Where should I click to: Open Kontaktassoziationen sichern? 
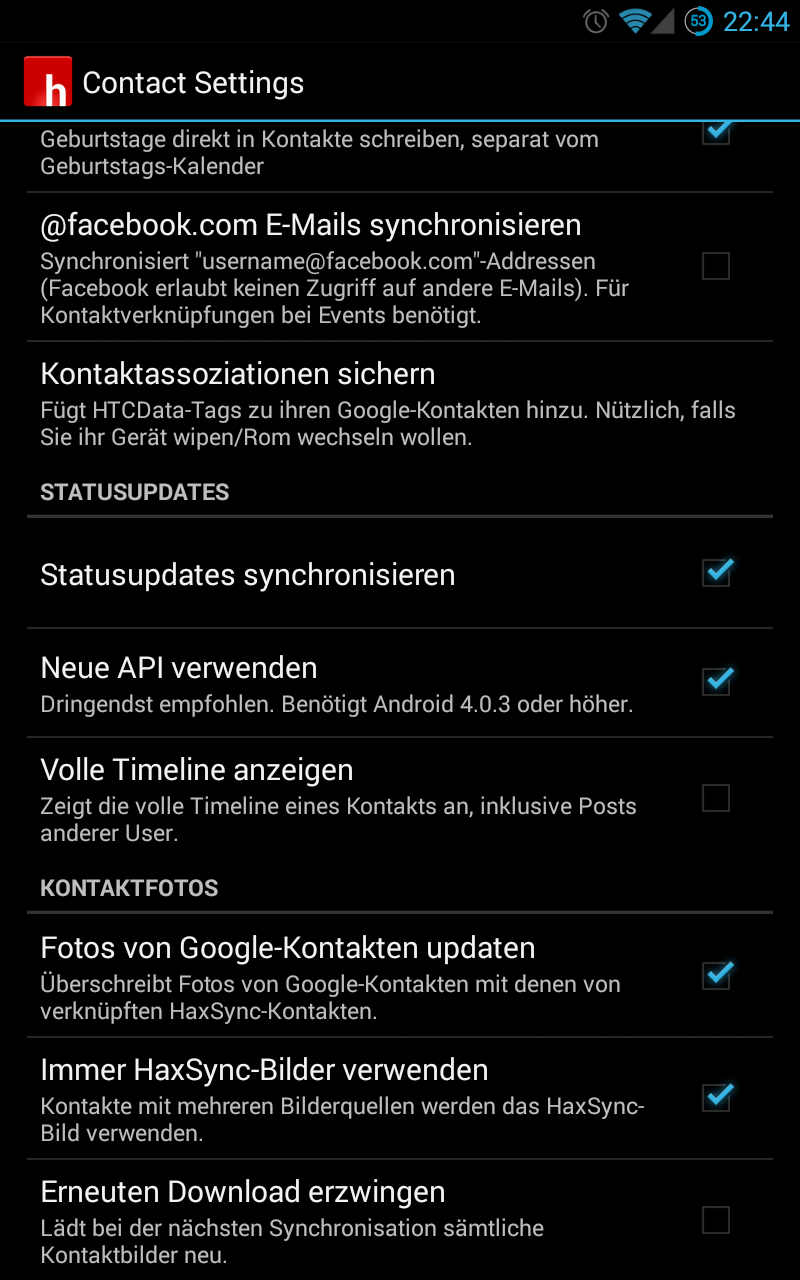(x=400, y=404)
